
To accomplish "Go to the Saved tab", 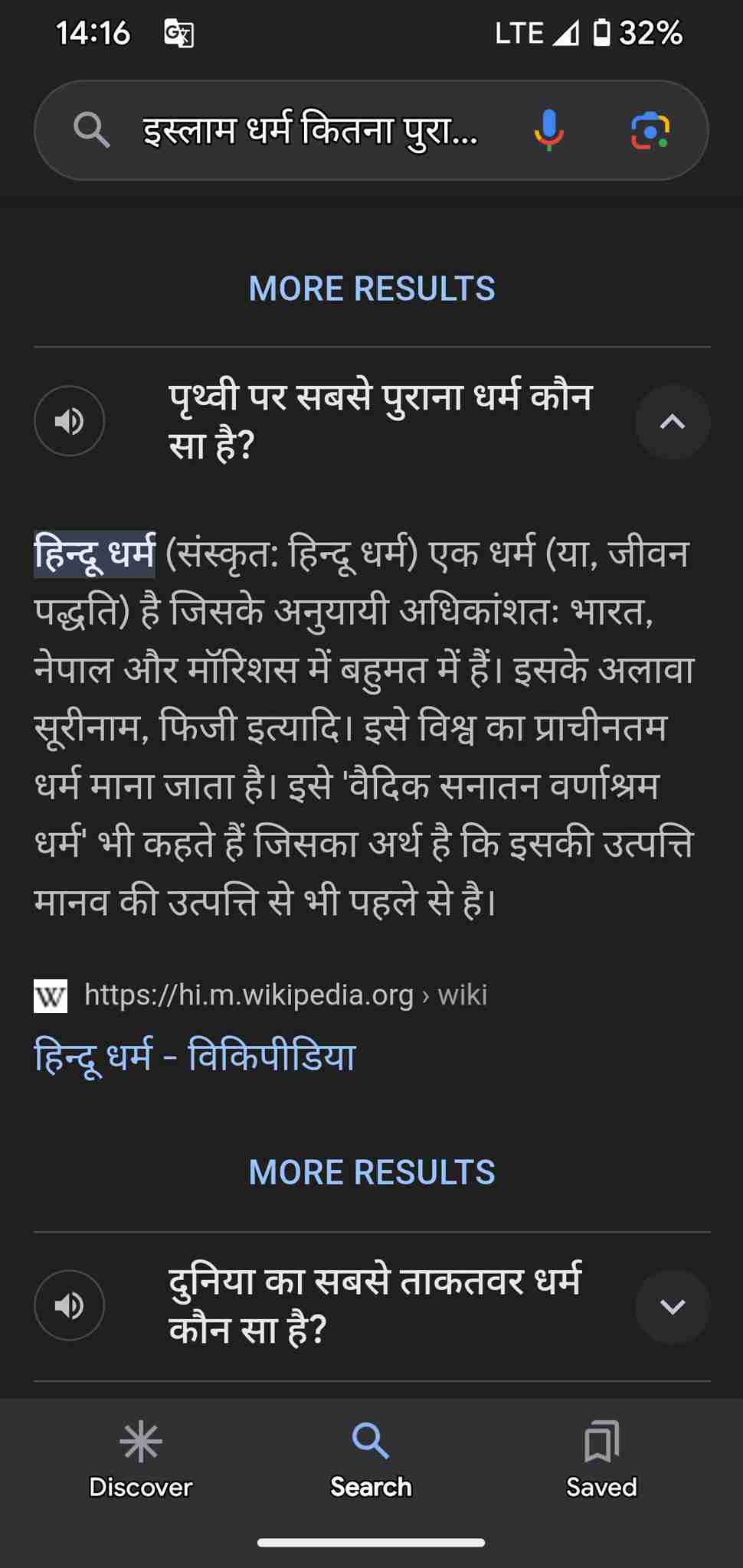I will (x=601, y=1460).
